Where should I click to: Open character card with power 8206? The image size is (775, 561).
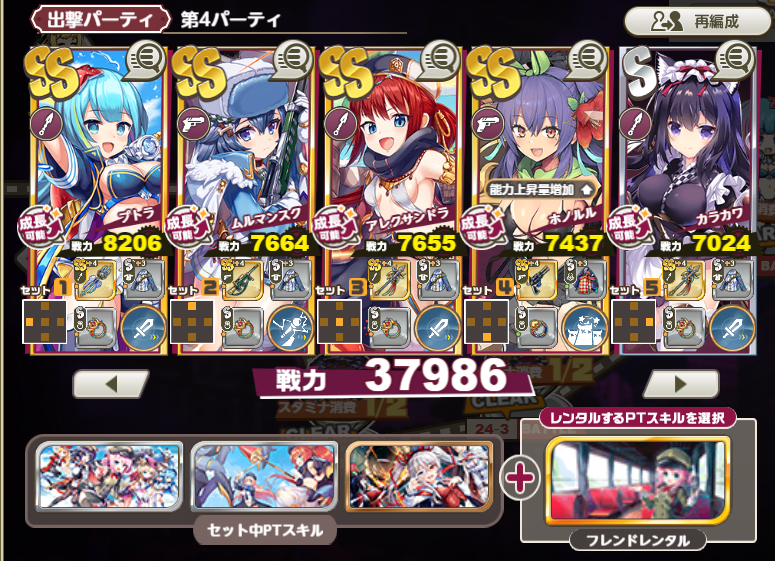coord(96,140)
